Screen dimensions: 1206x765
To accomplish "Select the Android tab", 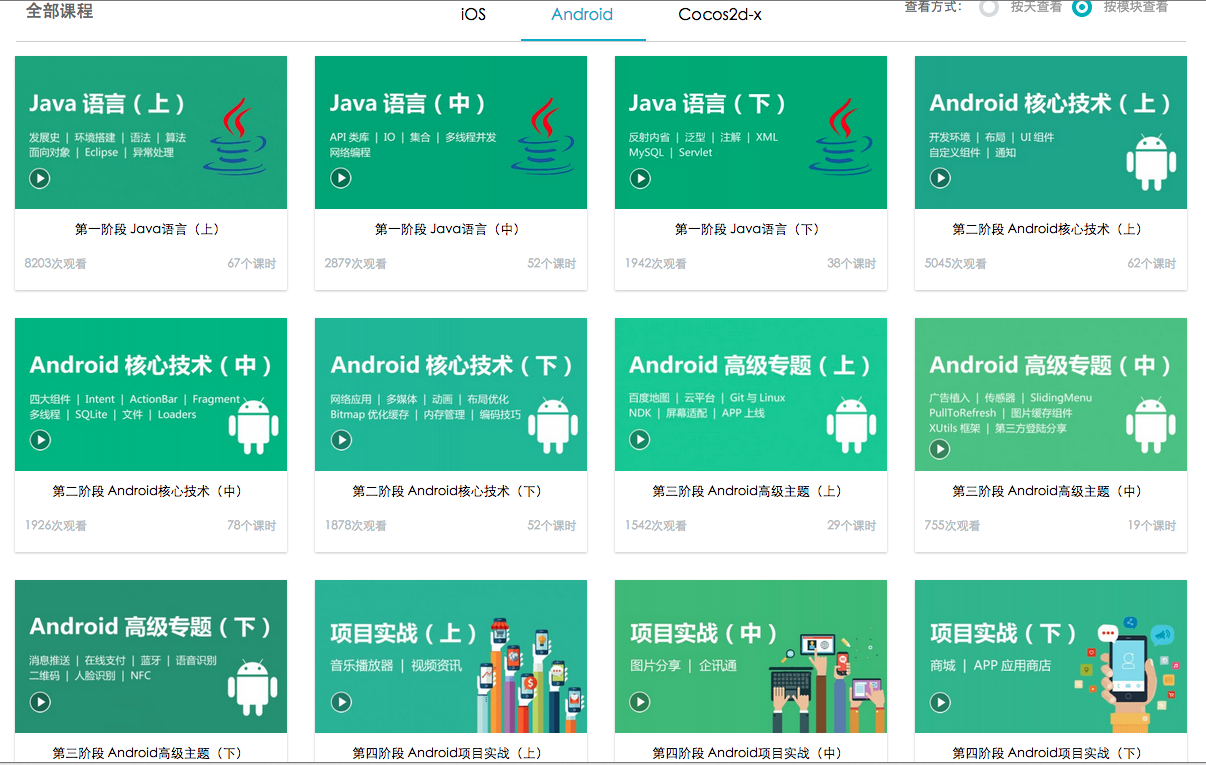I will click(x=582, y=14).
